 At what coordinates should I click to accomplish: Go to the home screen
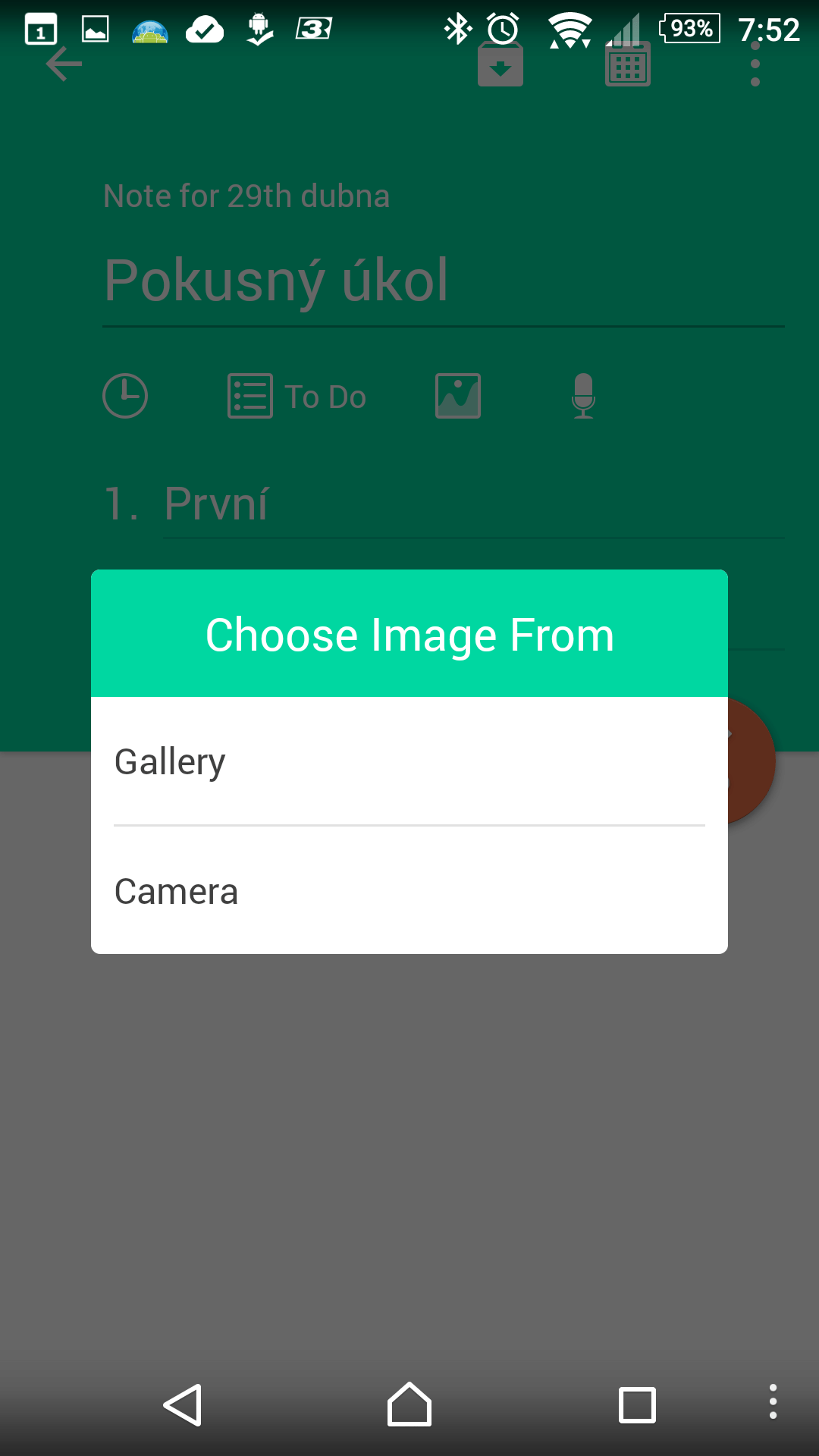[409, 1404]
